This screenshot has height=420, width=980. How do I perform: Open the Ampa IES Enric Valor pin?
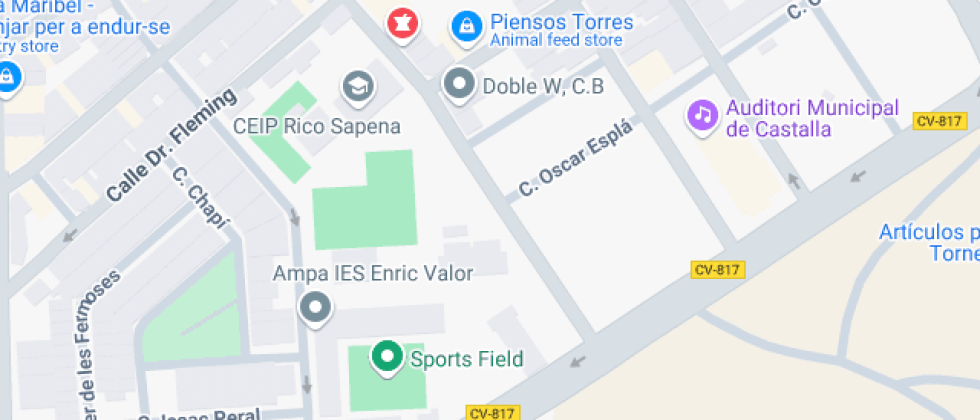click(316, 307)
